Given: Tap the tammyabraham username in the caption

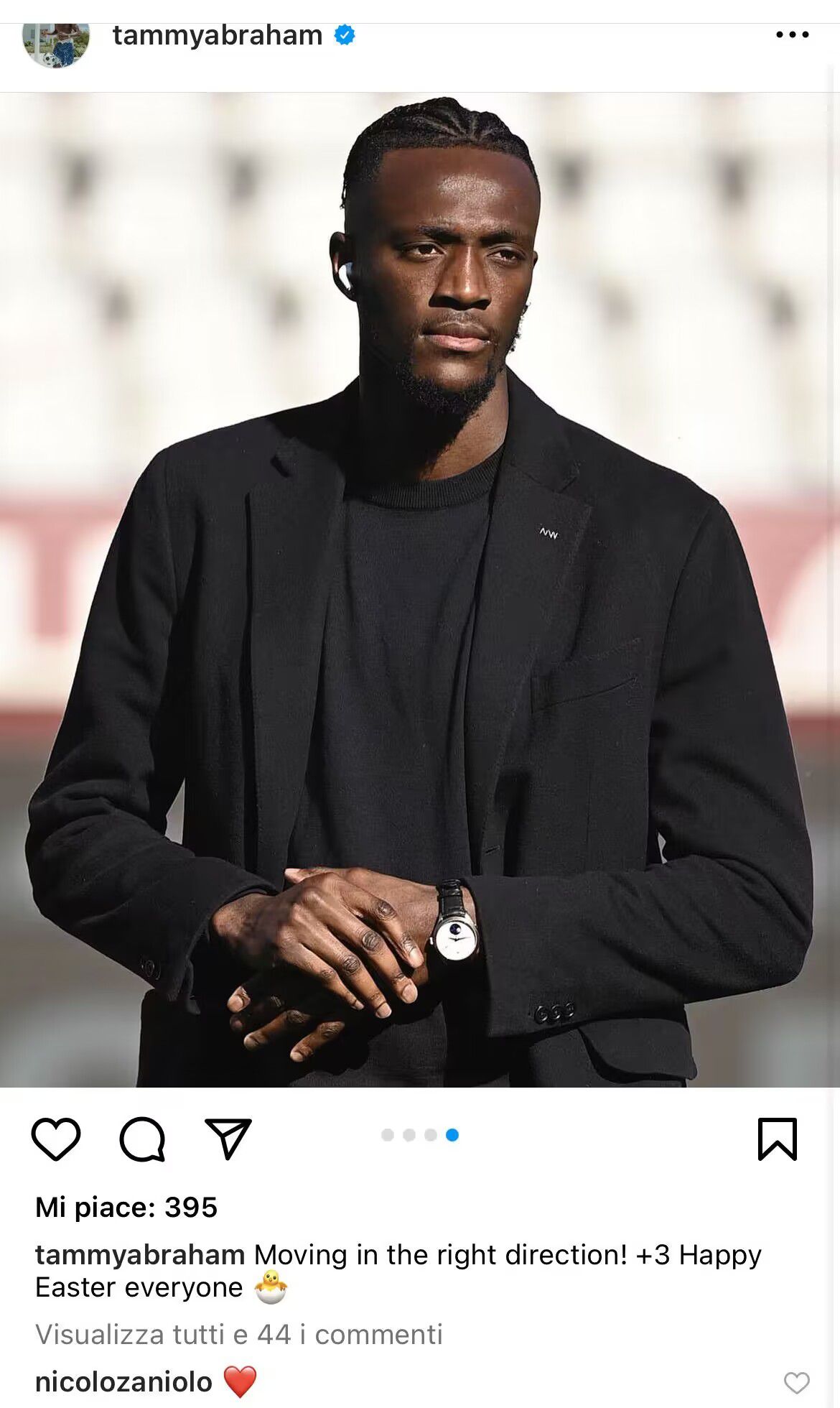Looking at the screenshot, I should (x=140, y=1255).
